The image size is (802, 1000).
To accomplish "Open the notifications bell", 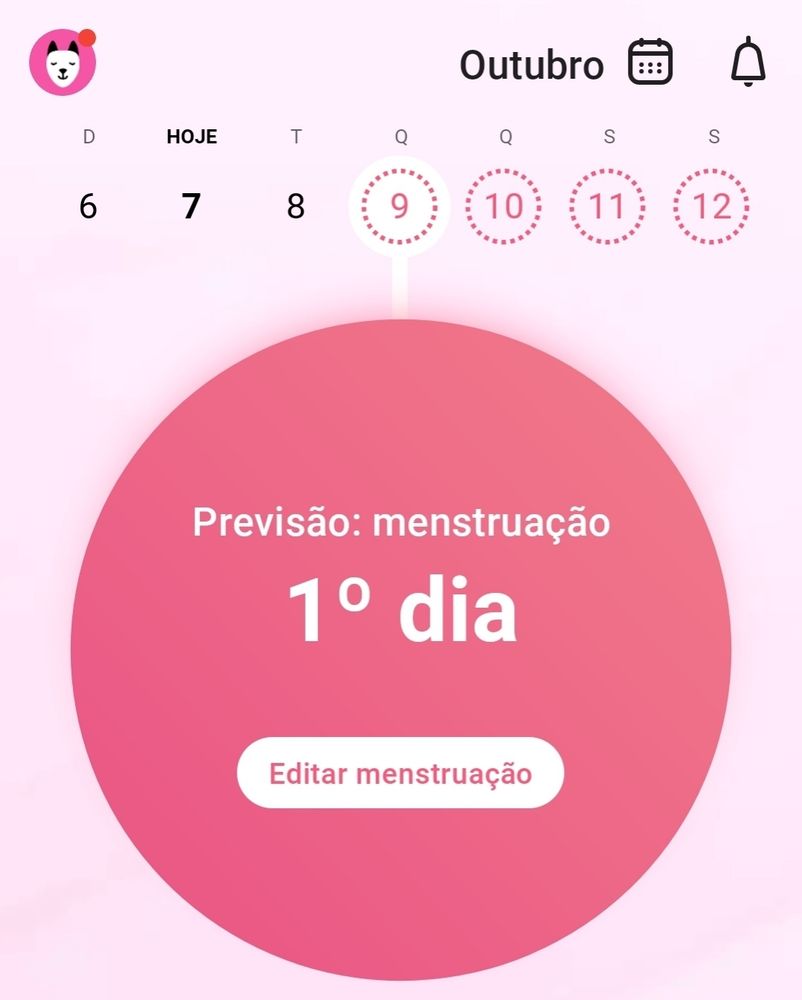I will pyautogui.click(x=748, y=63).
